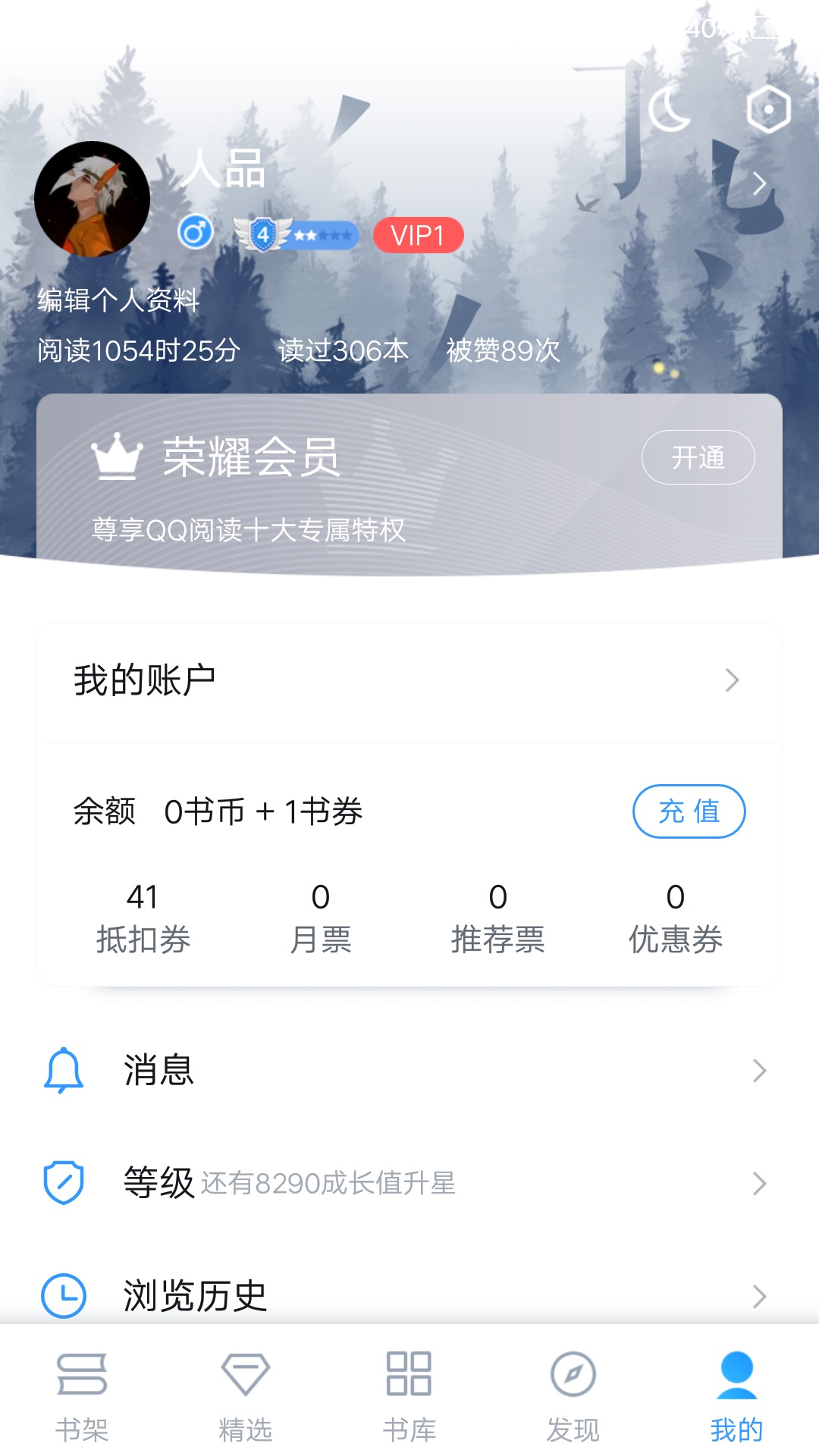Open the 月票 monthly tickets

pos(320,918)
